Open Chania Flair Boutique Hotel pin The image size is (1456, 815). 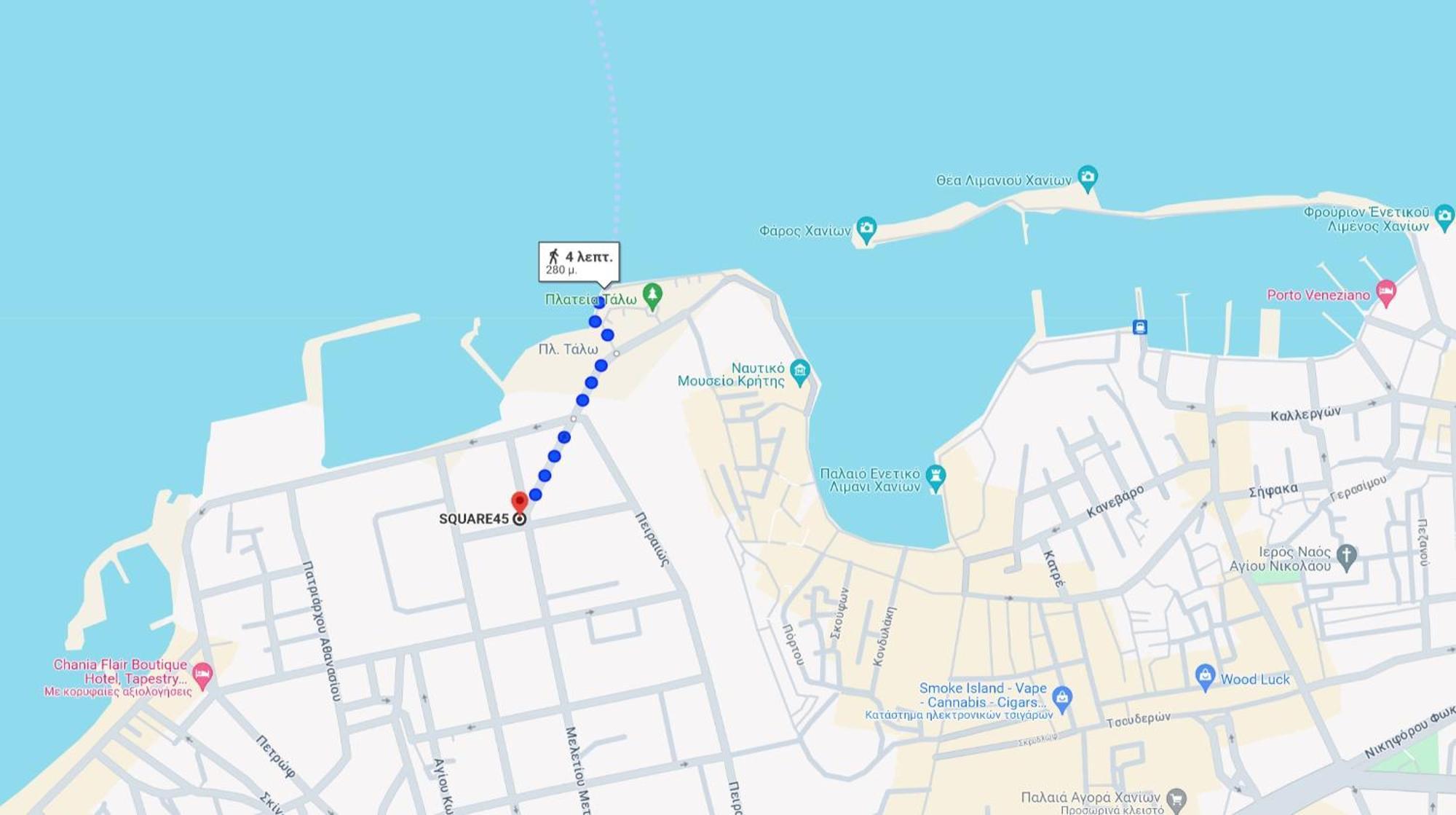point(202,674)
